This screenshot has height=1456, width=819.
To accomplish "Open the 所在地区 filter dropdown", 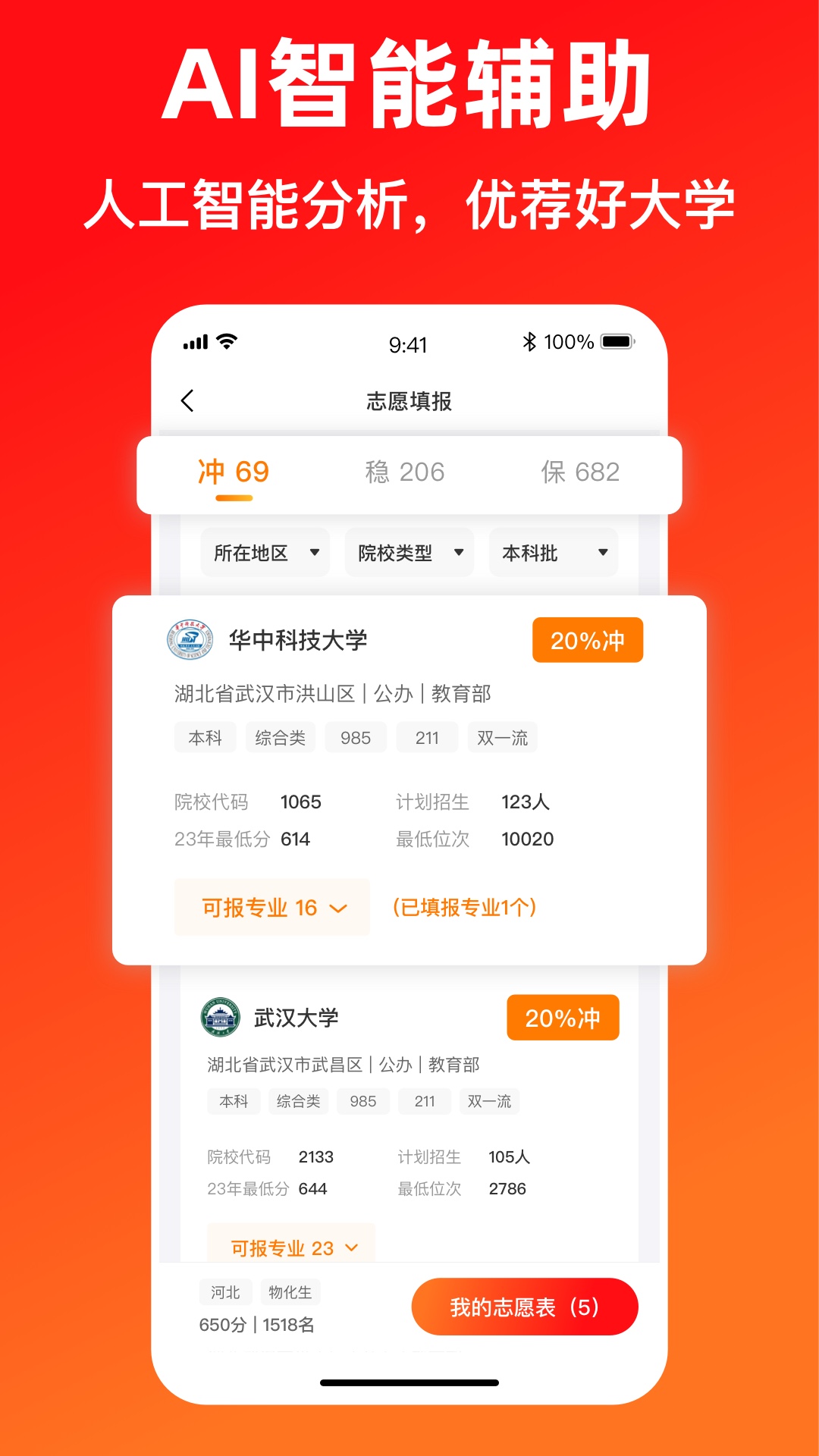I will 265,553.
